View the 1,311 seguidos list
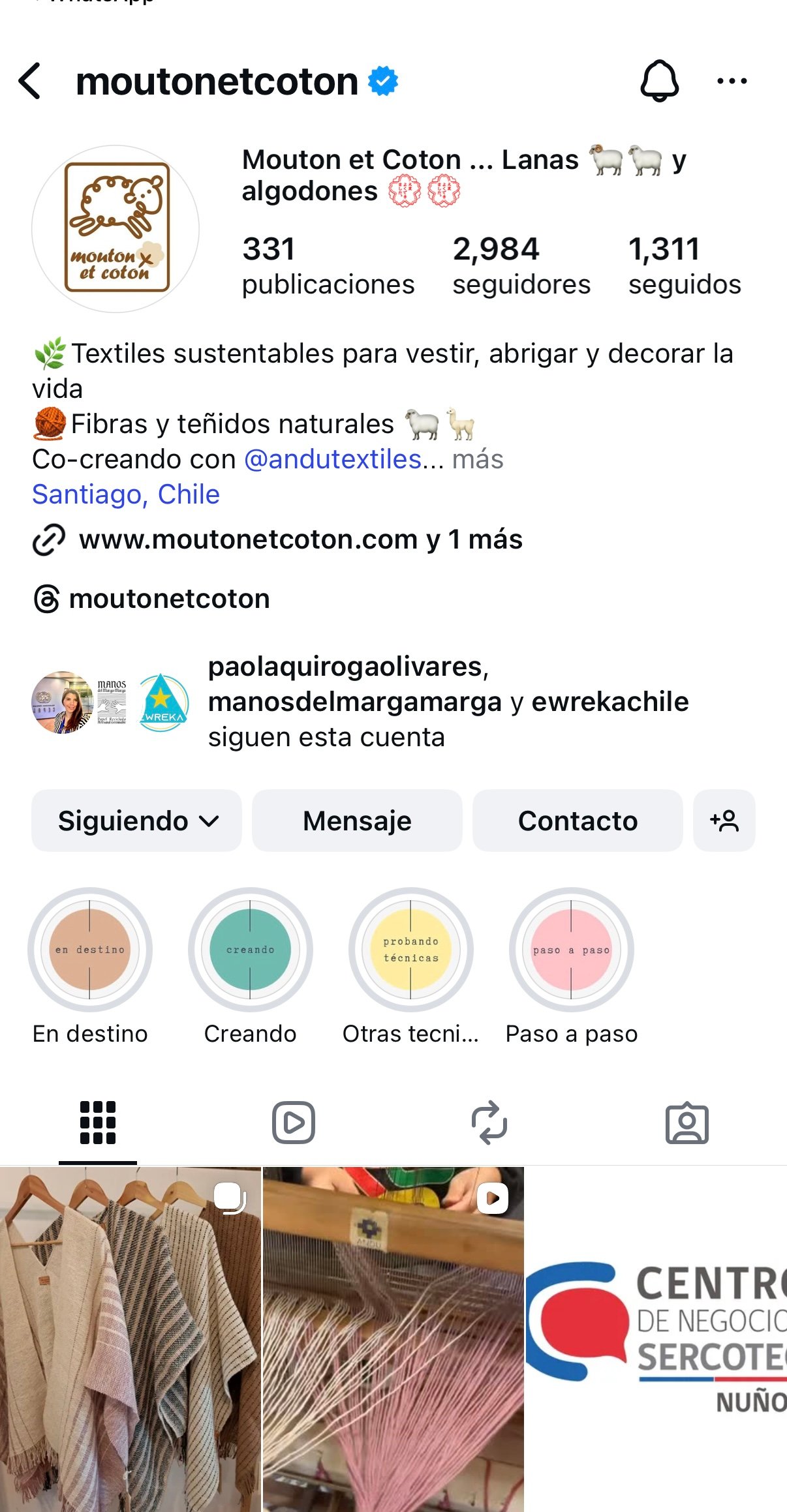The height and width of the screenshot is (1512, 787). click(684, 266)
